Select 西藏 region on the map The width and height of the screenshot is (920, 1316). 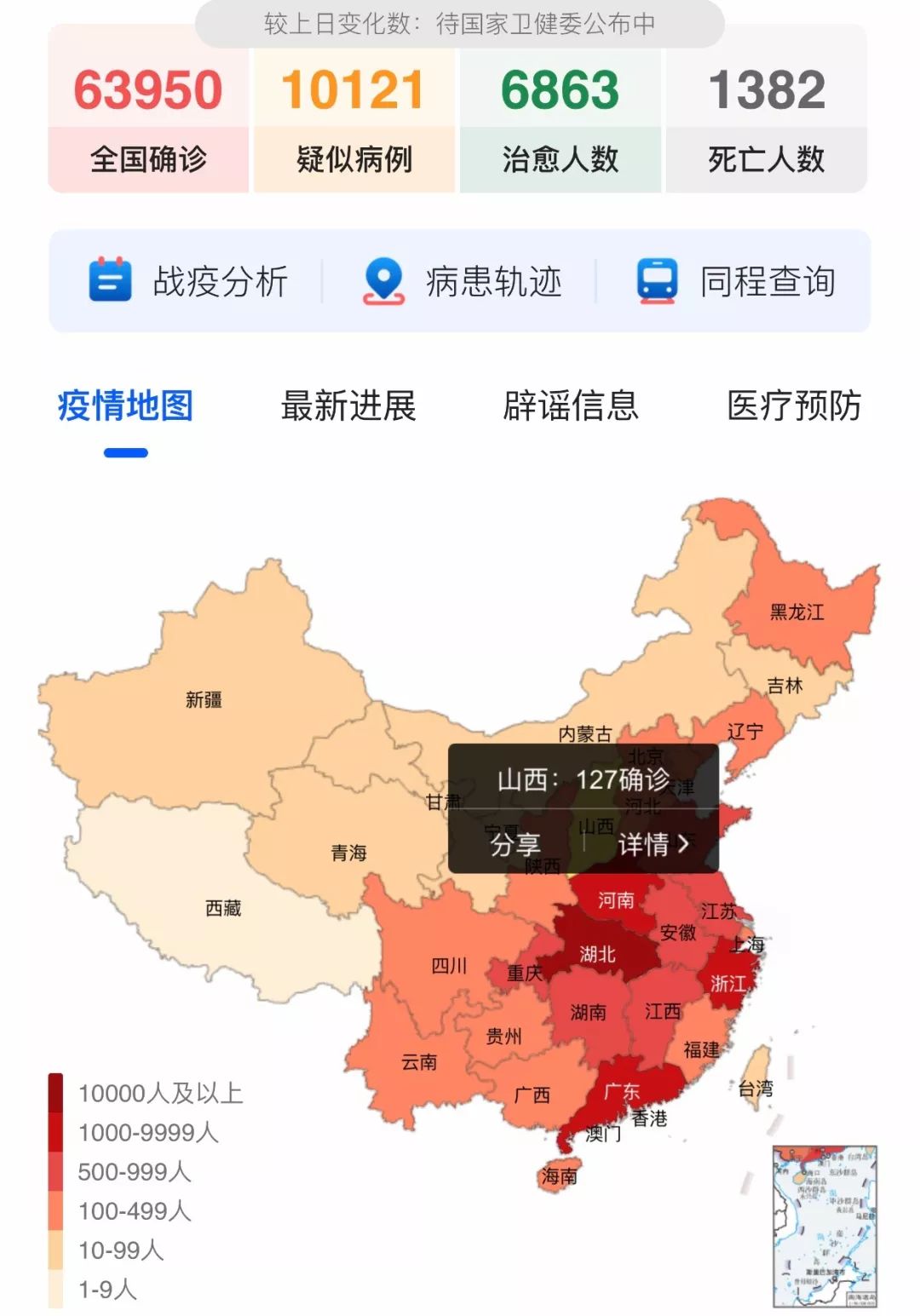pyautogui.click(x=223, y=908)
